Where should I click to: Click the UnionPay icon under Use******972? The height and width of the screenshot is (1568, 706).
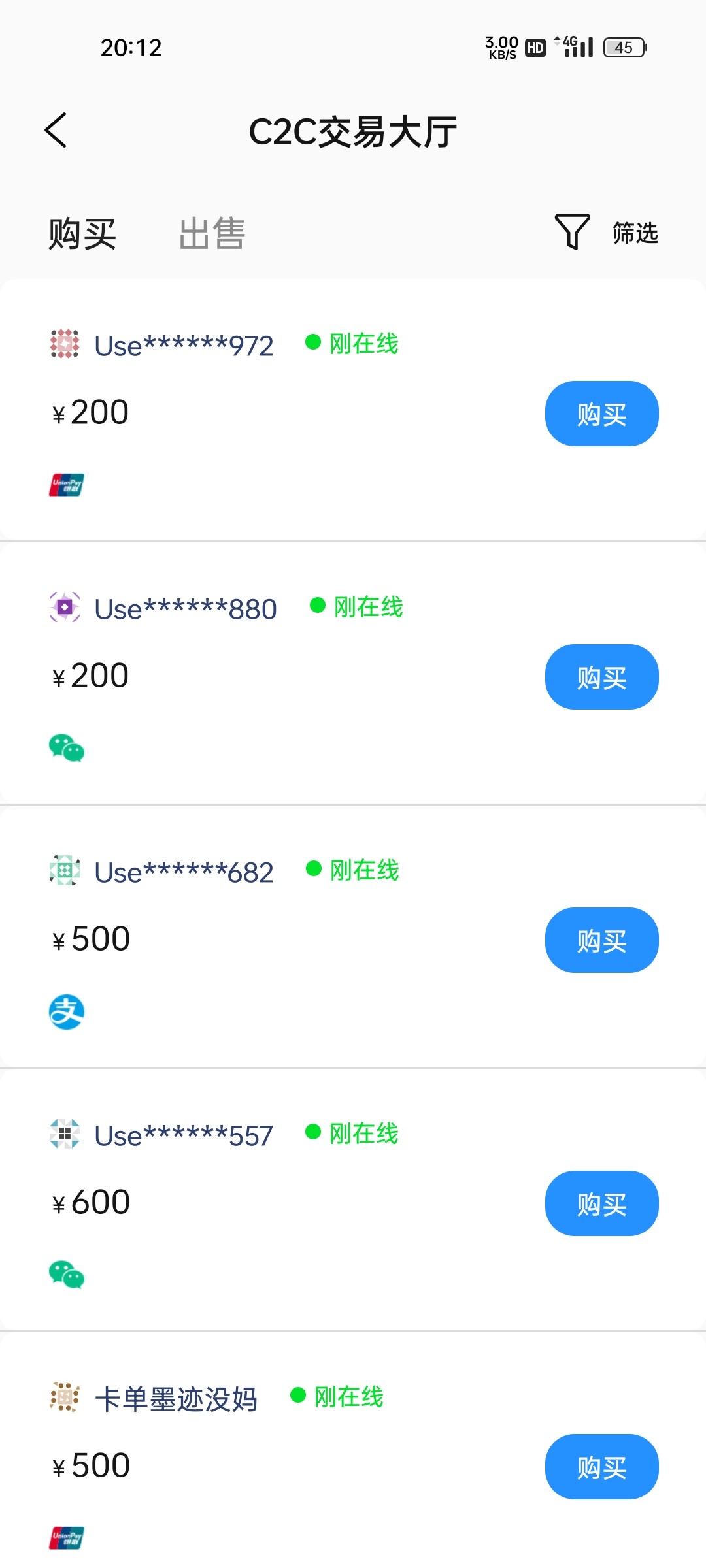pyautogui.click(x=66, y=485)
